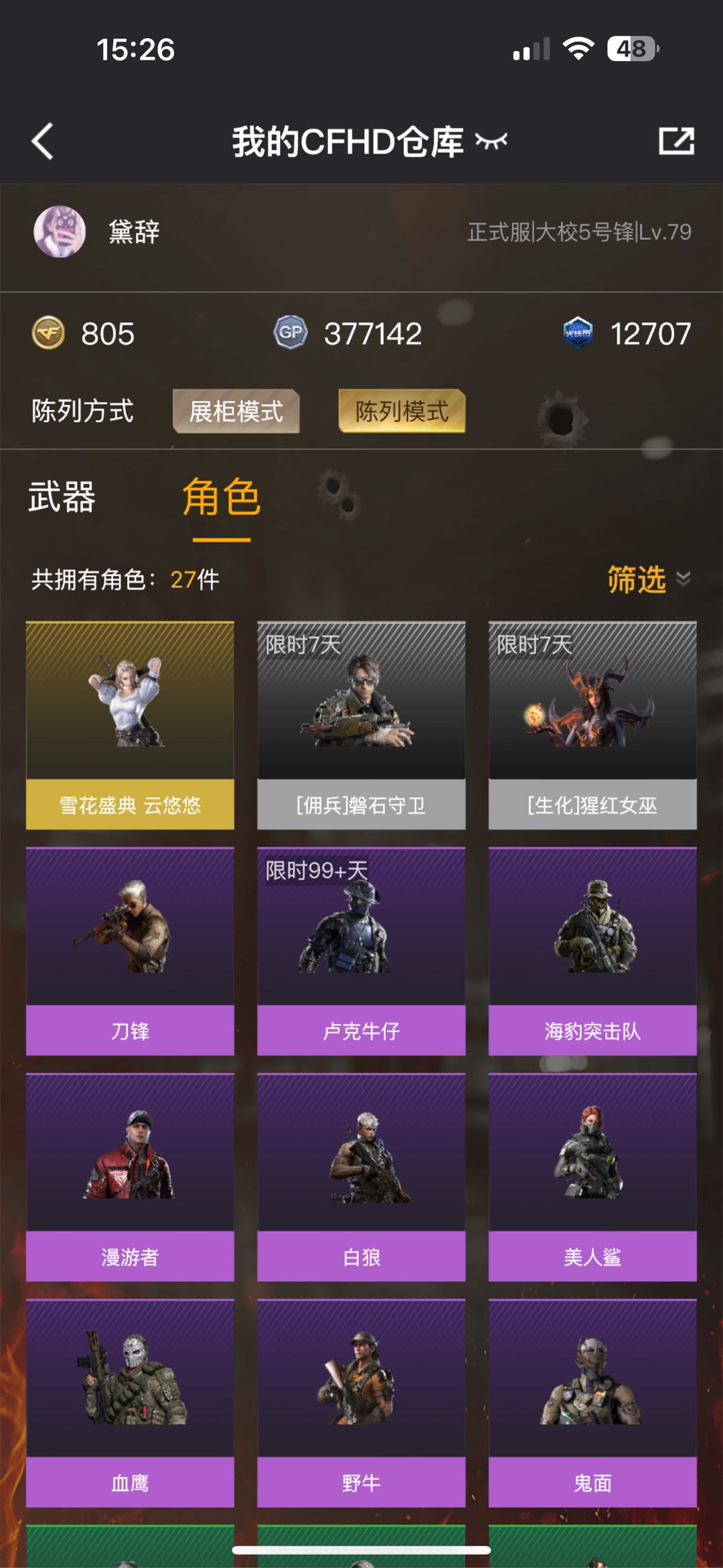Open the [佣兵]磐石守卫 character card

tap(361, 725)
